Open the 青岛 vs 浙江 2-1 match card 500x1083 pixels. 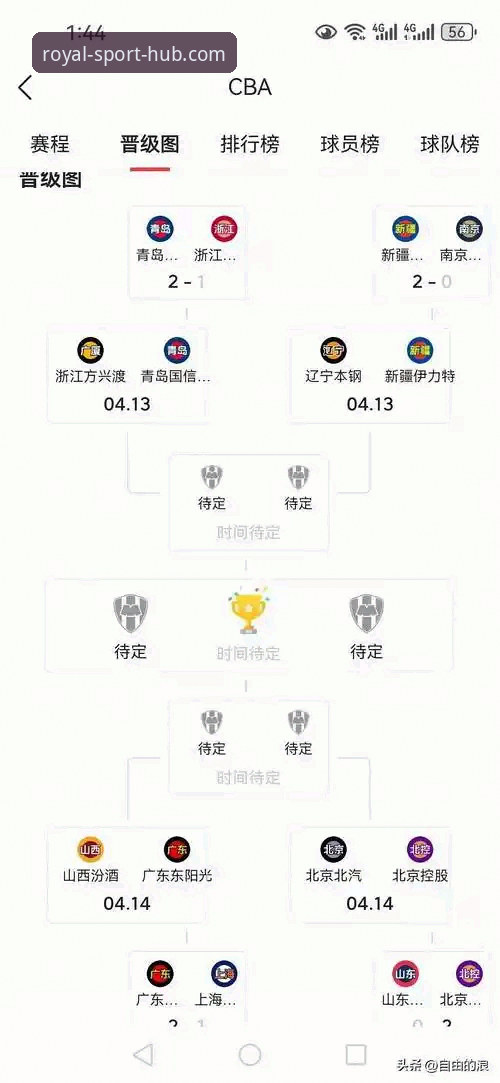[x=187, y=253]
